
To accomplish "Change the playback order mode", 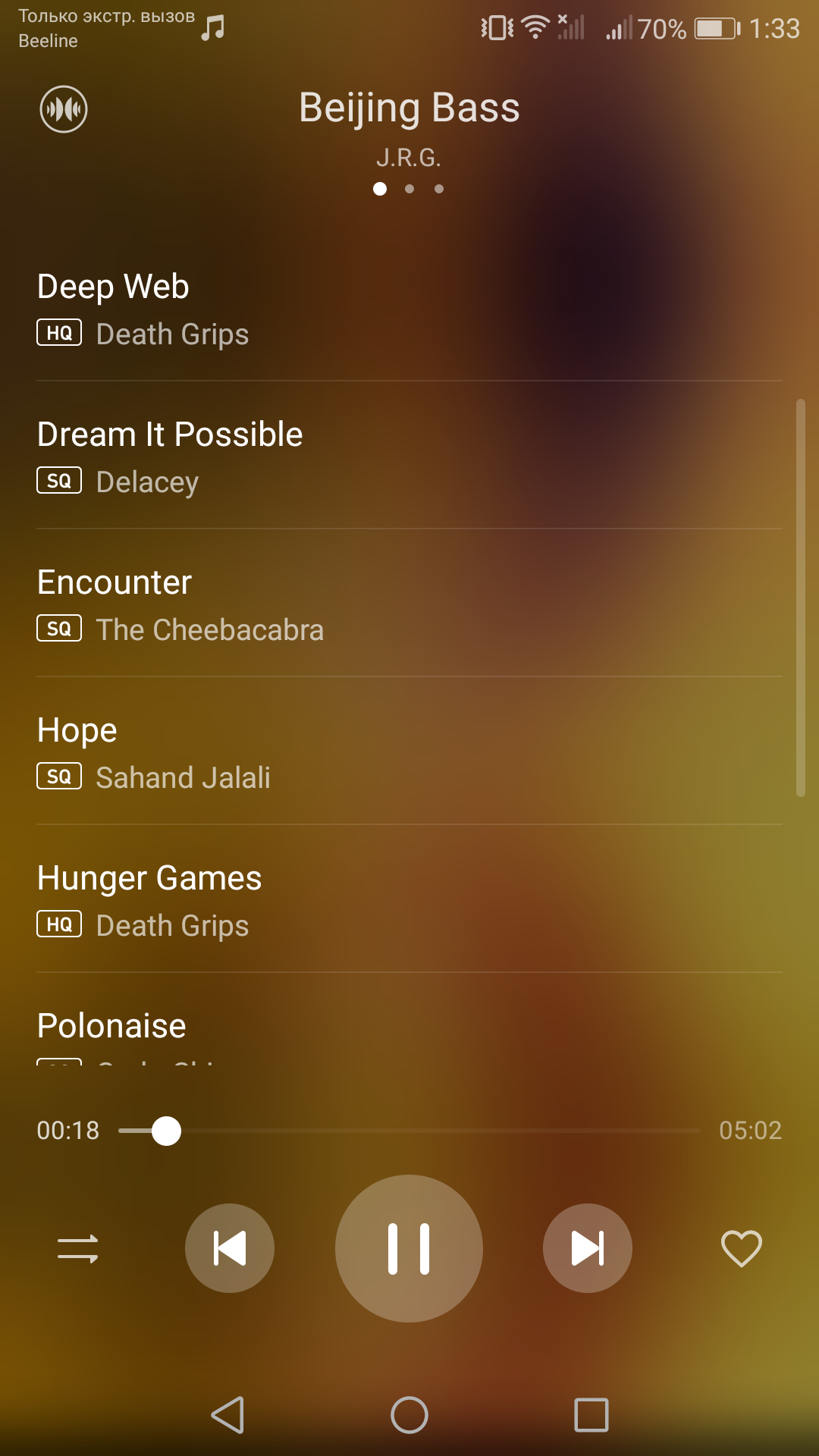I will click(x=78, y=1248).
